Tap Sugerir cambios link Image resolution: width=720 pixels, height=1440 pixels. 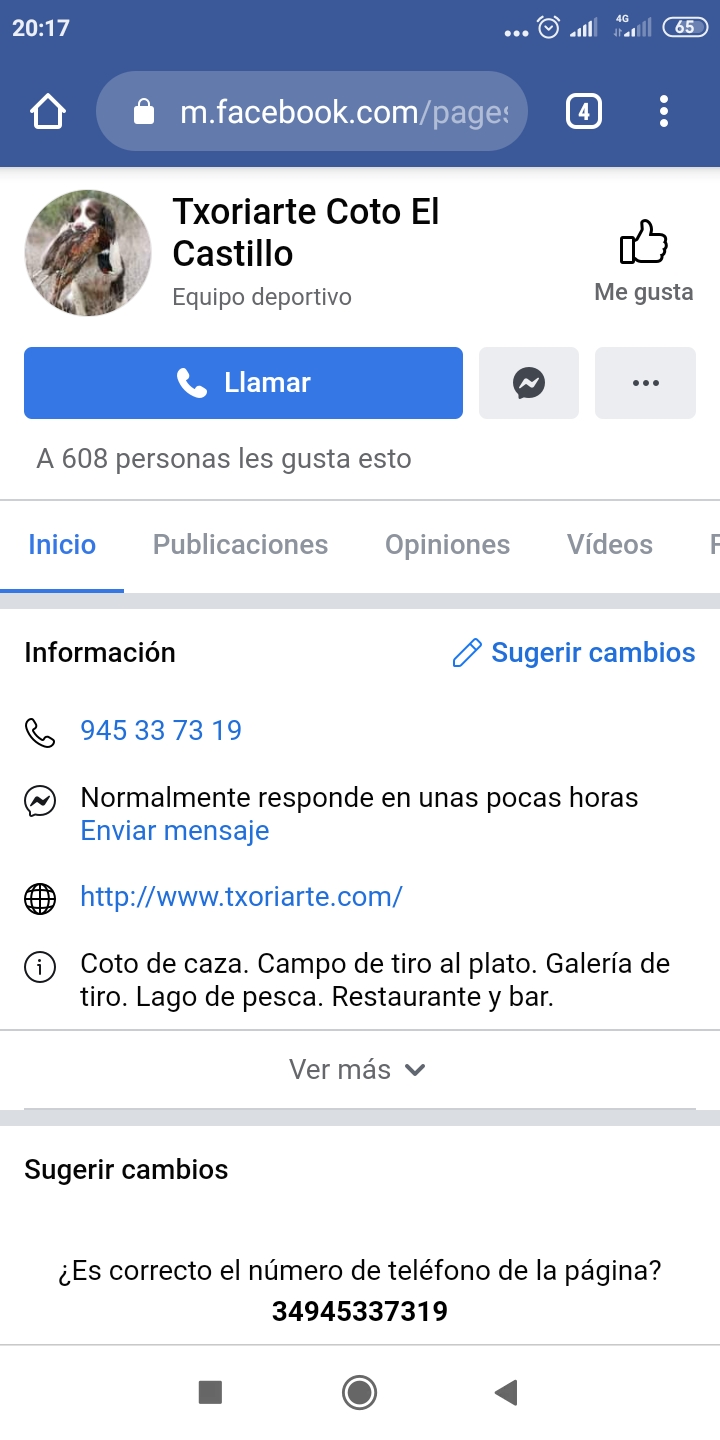(574, 653)
